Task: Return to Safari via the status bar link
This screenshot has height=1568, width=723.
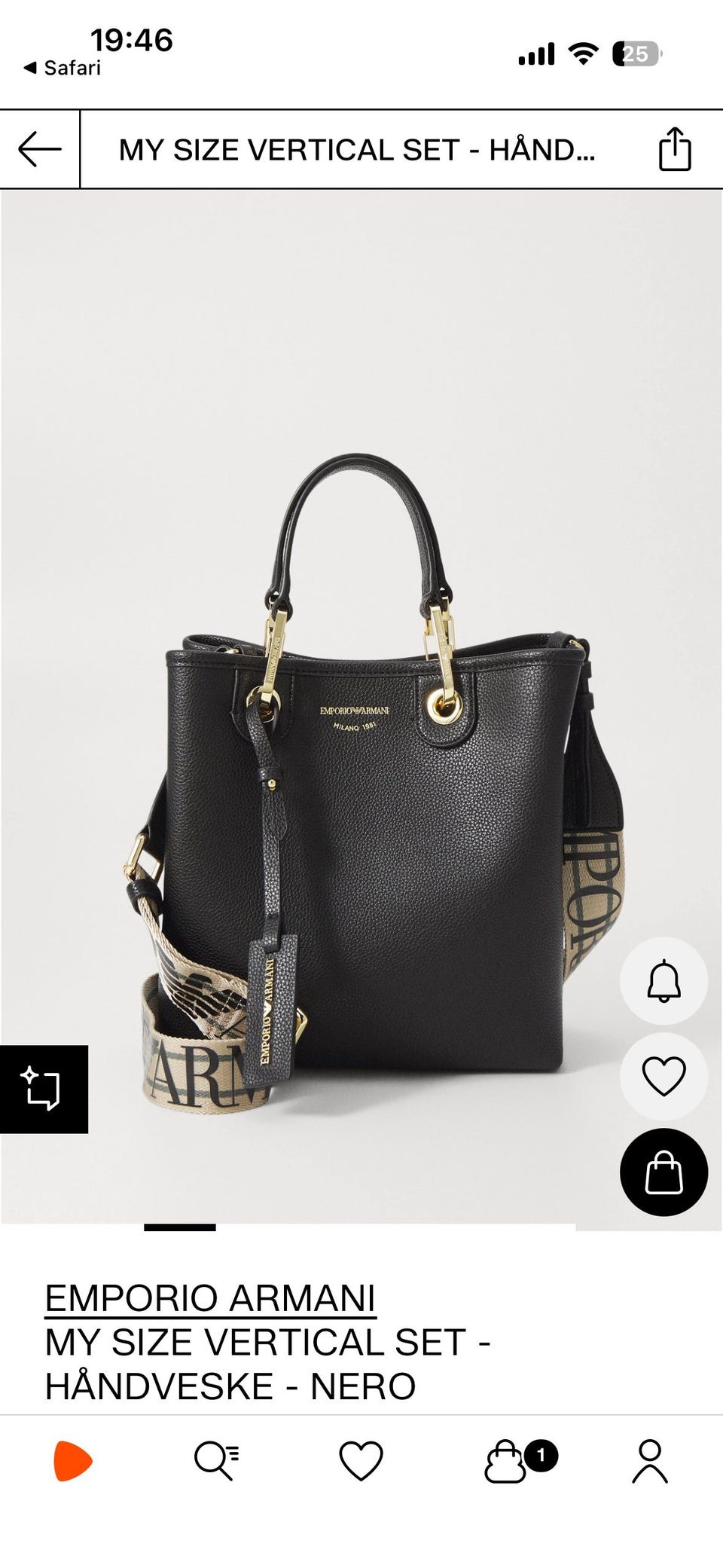Action: (62, 68)
